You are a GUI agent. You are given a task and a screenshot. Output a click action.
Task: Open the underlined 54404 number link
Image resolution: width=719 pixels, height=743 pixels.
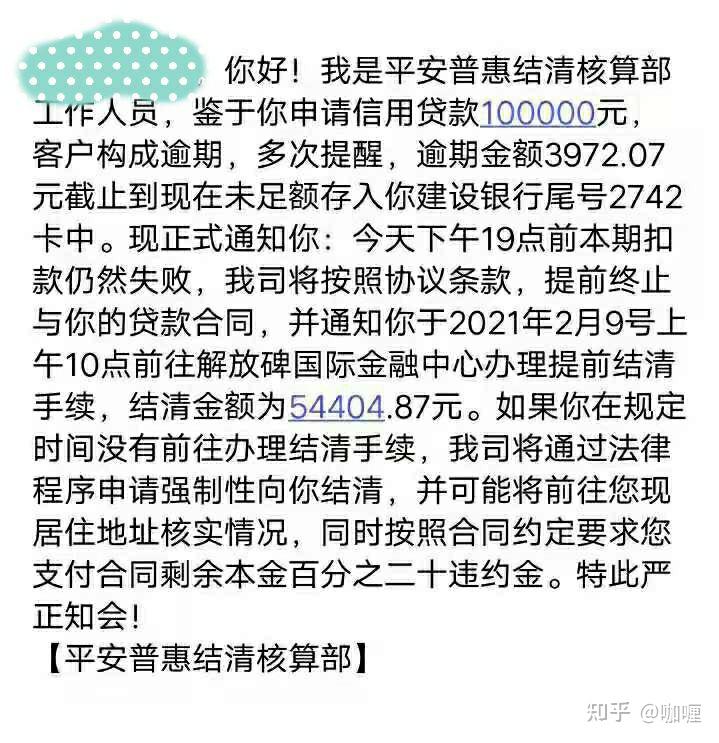pos(337,407)
